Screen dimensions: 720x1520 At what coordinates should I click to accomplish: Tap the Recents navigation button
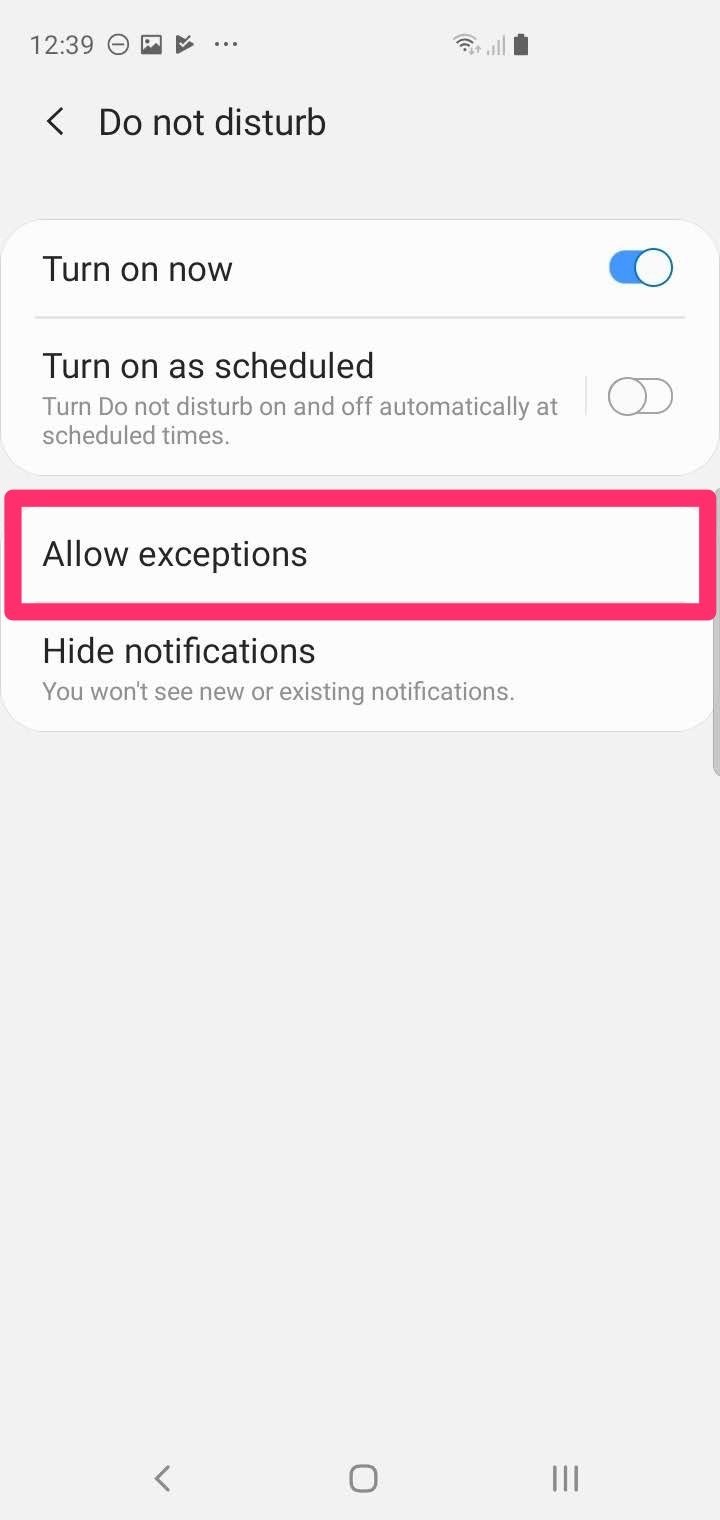click(565, 1478)
